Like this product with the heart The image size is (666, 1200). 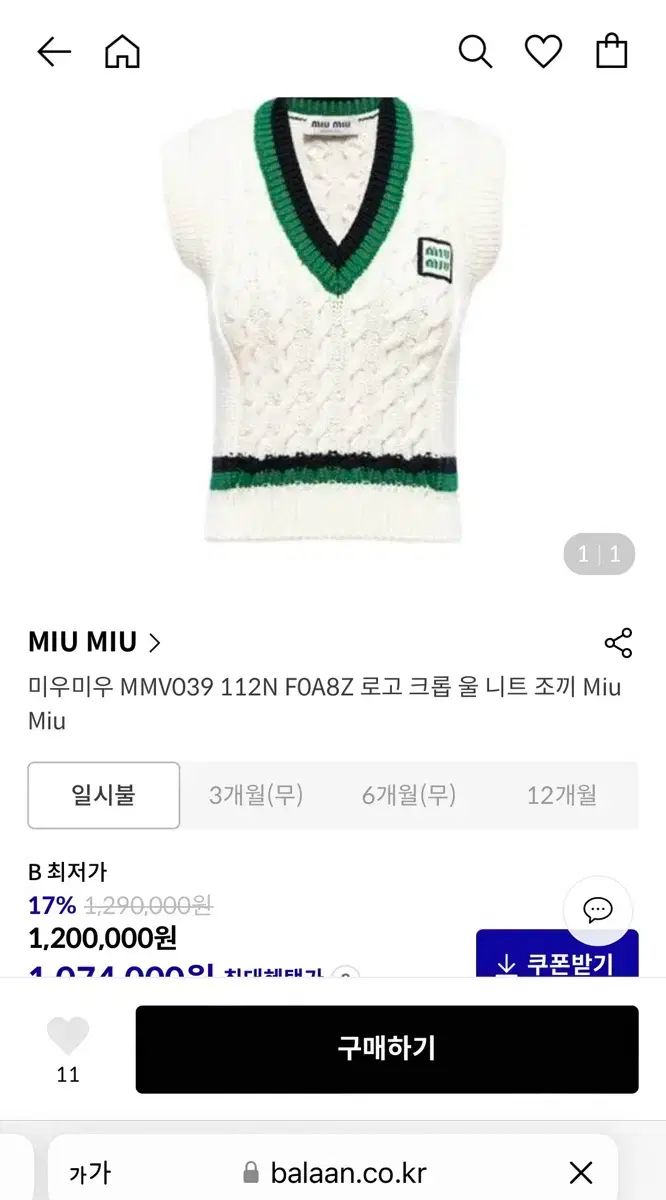[x=68, y=1038]
